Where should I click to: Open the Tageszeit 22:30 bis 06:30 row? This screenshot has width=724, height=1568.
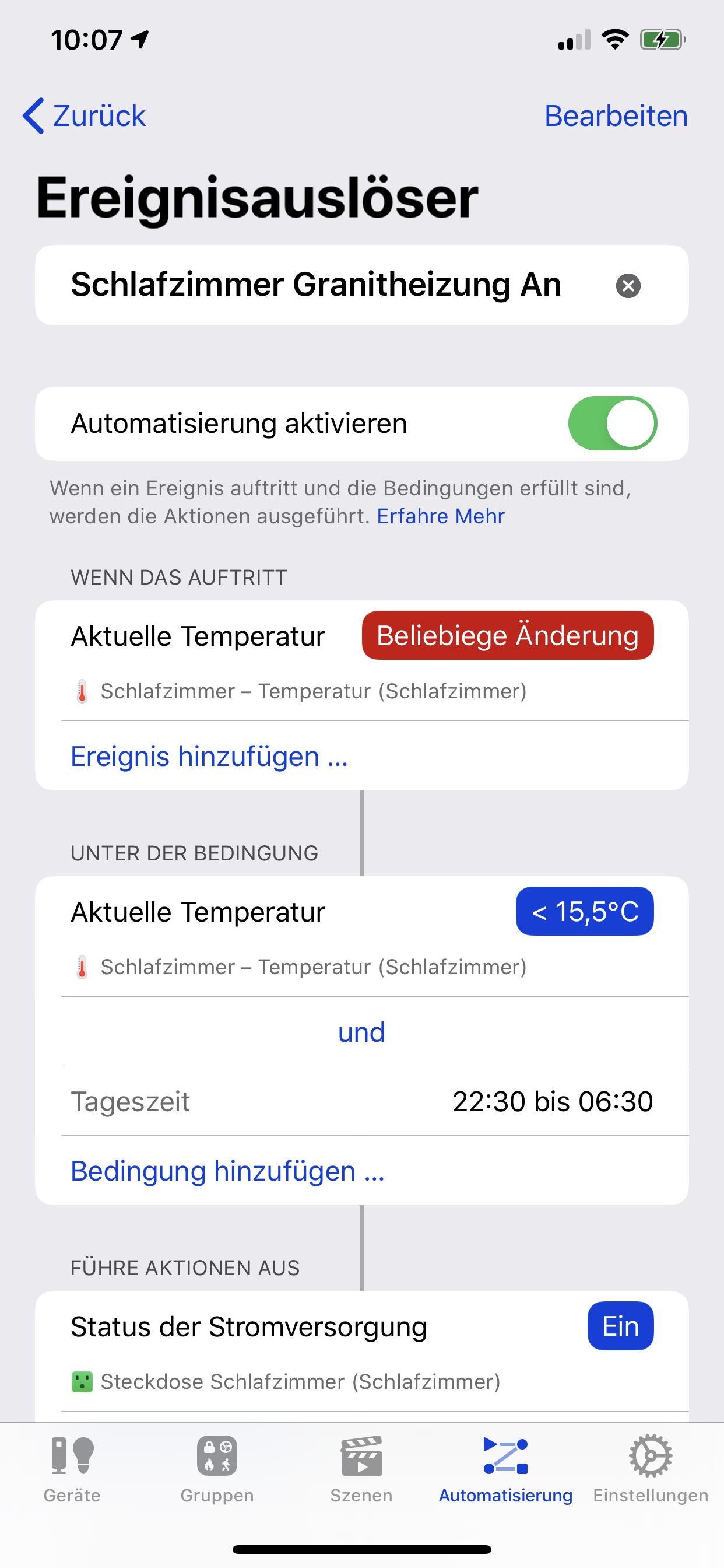(361, 1101)
